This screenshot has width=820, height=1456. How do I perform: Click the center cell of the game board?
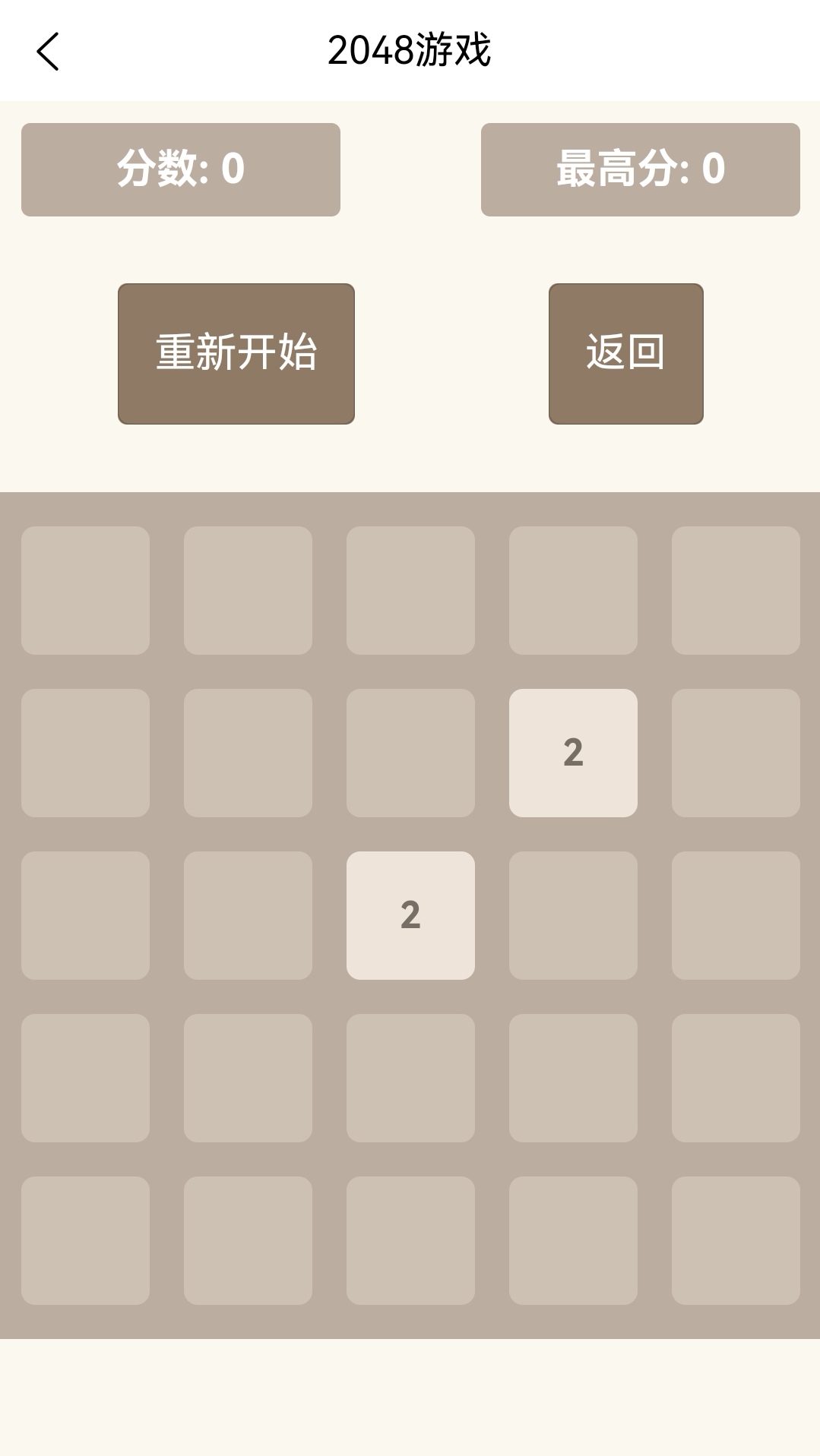pyautogui.click(x=410, y=914)
